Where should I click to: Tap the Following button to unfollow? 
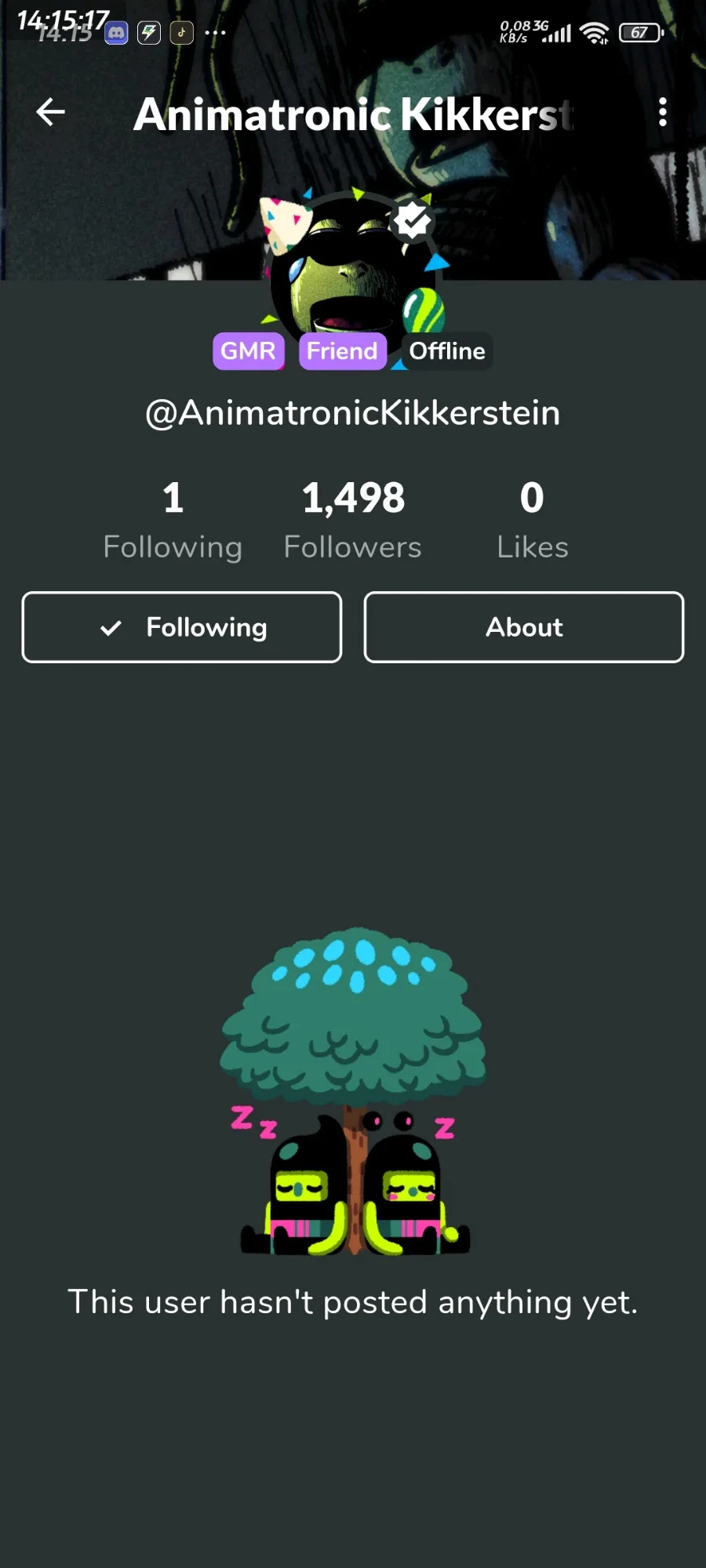[182, 627]
